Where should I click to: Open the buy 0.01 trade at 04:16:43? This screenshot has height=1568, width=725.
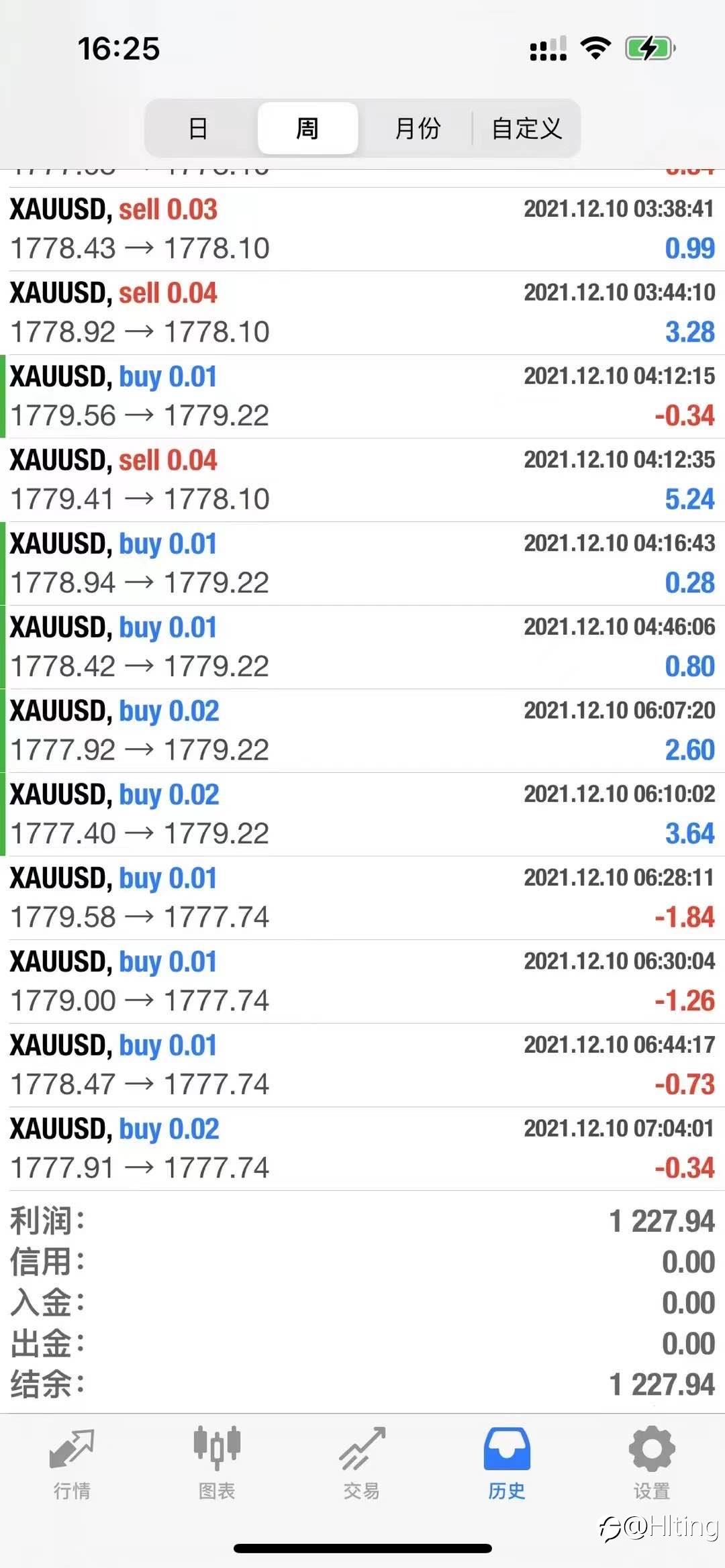362,564
